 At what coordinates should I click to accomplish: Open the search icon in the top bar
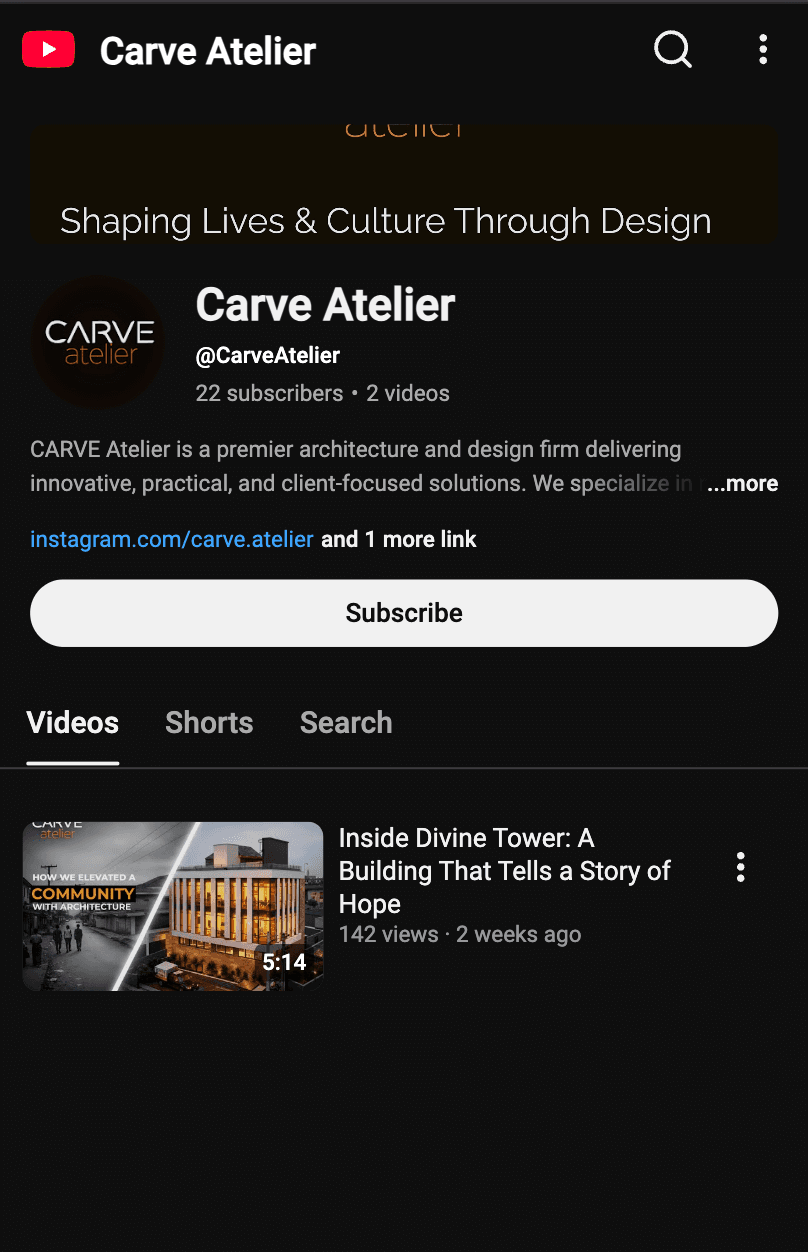[672, 49]
